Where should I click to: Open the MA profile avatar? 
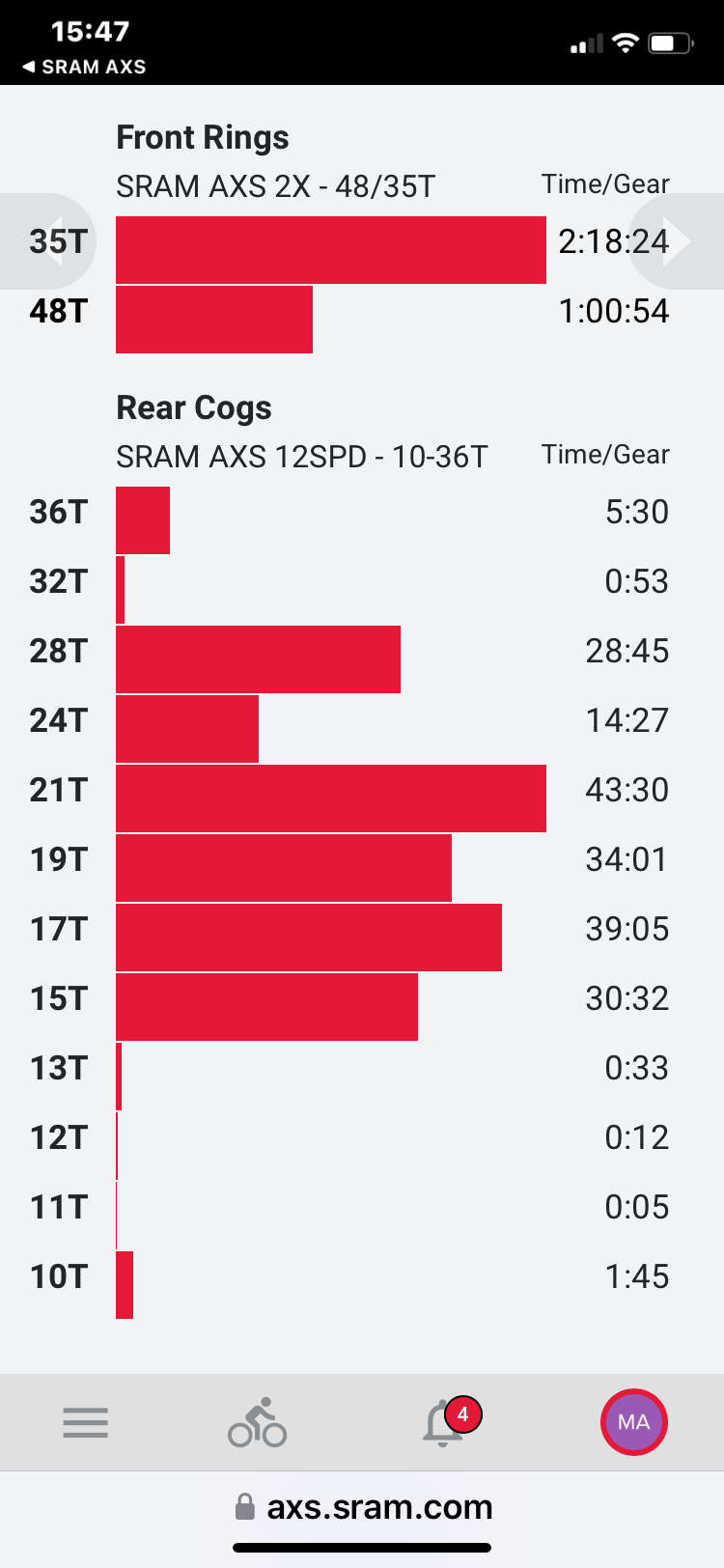(633, 1422)
